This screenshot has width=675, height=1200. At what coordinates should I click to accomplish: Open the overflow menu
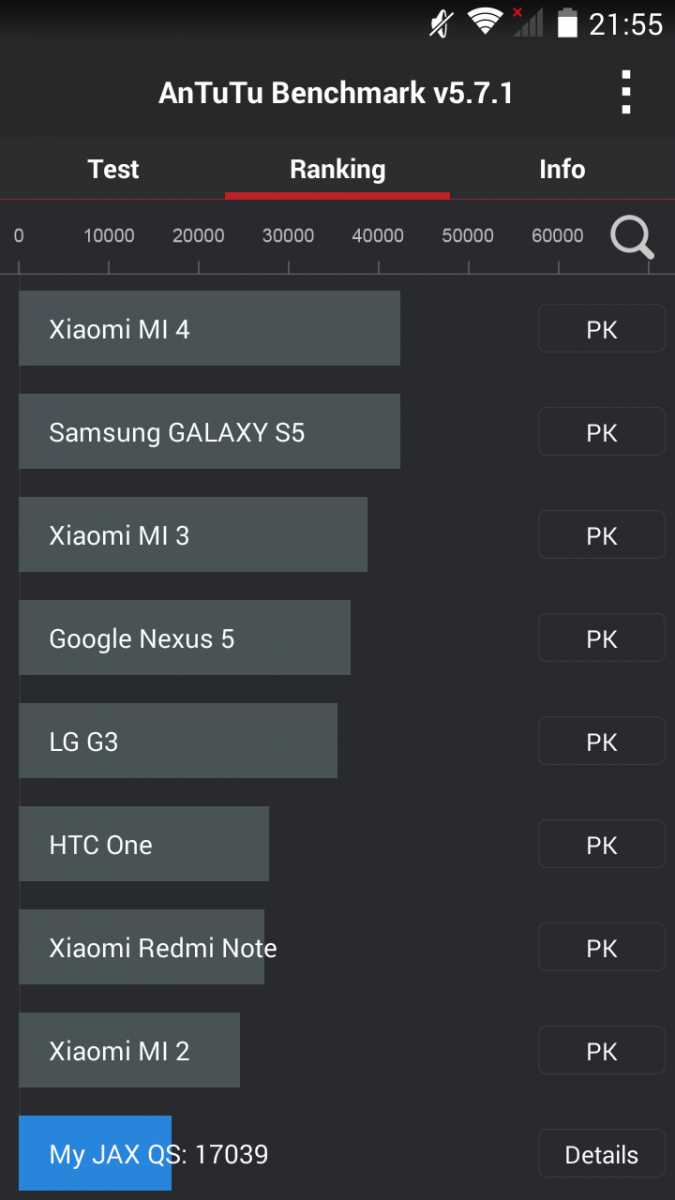626,93
